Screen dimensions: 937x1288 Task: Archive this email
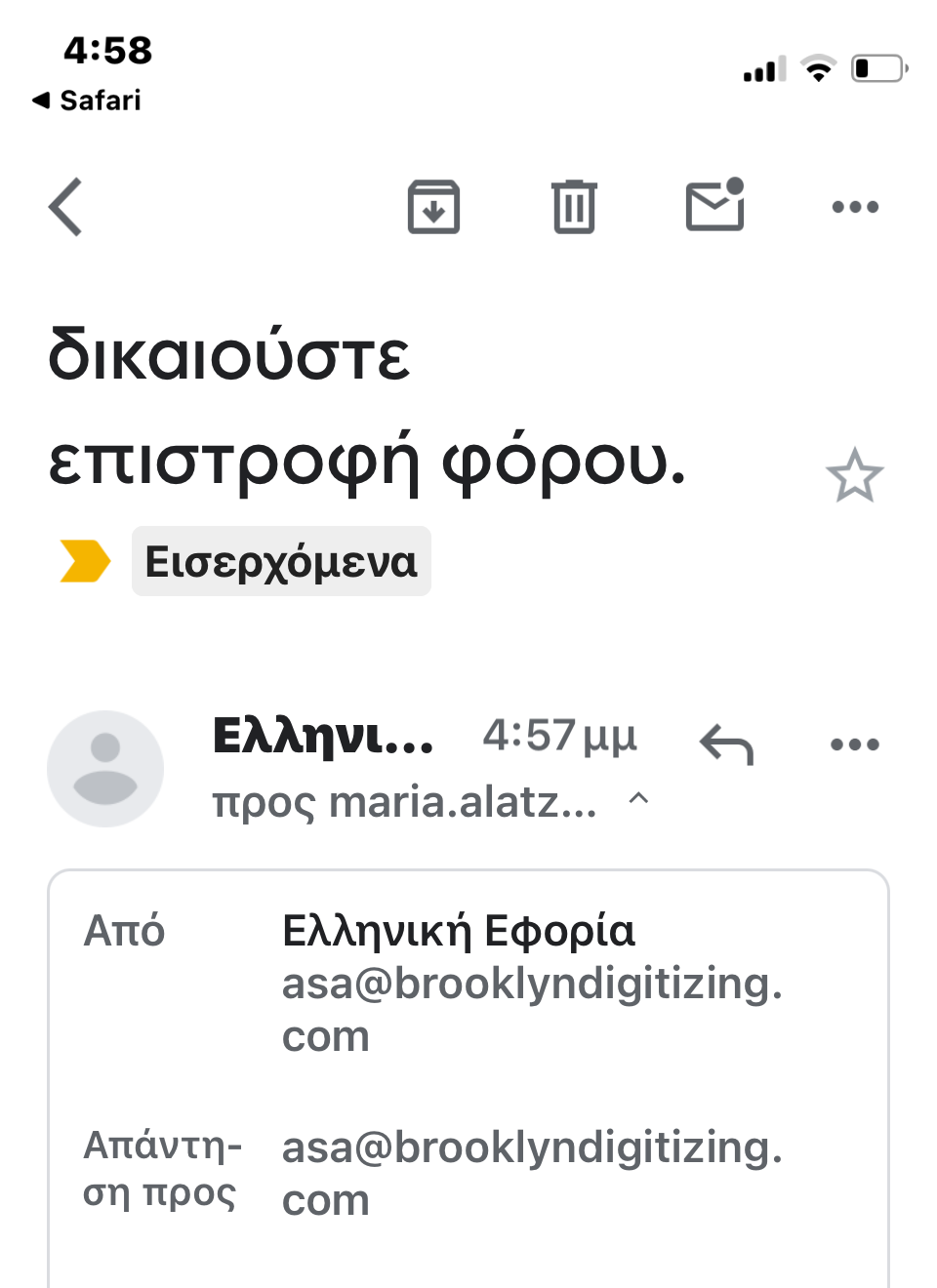[433, 207]
